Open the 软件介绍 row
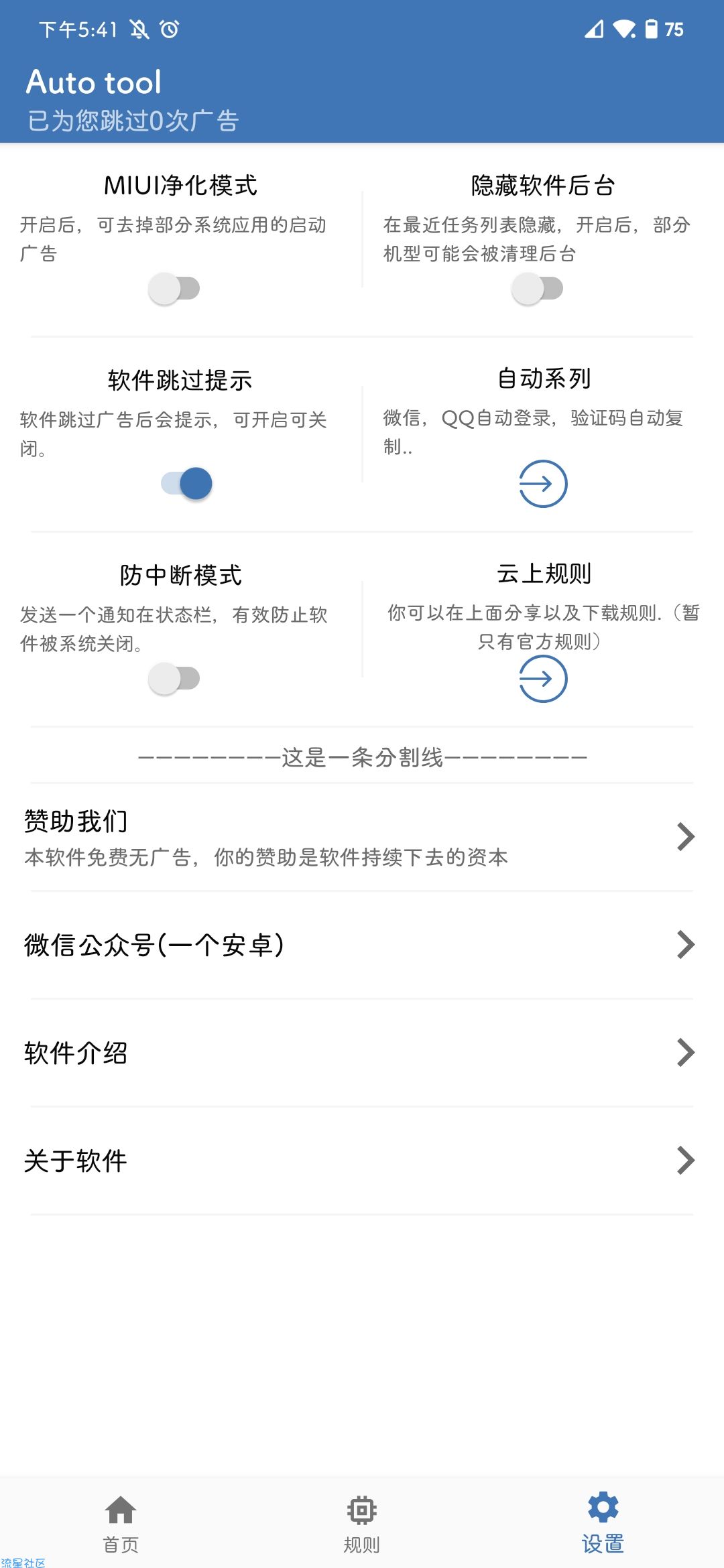Screen dimensions: 724x1568 click(362, 1053)
